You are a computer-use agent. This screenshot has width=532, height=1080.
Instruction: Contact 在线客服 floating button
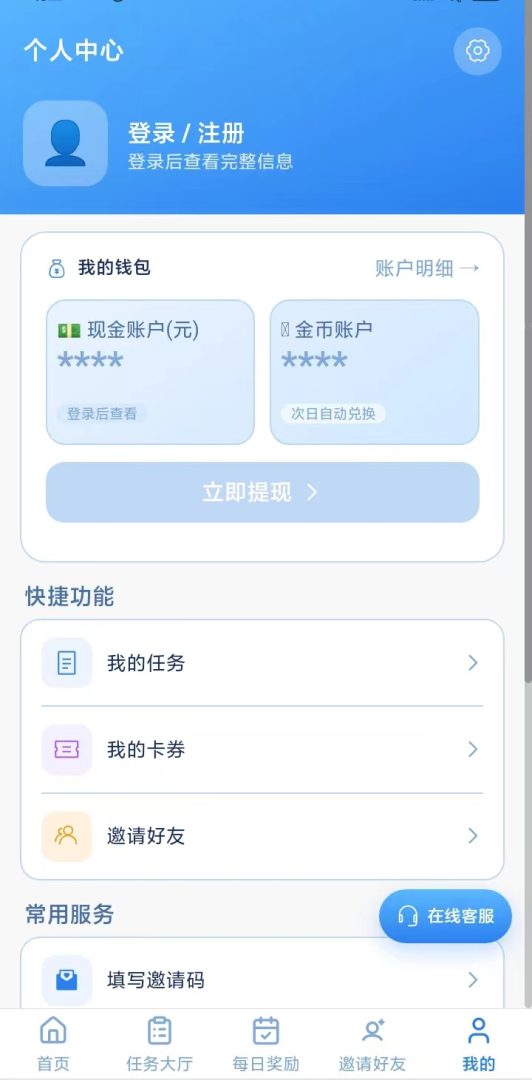446,916
